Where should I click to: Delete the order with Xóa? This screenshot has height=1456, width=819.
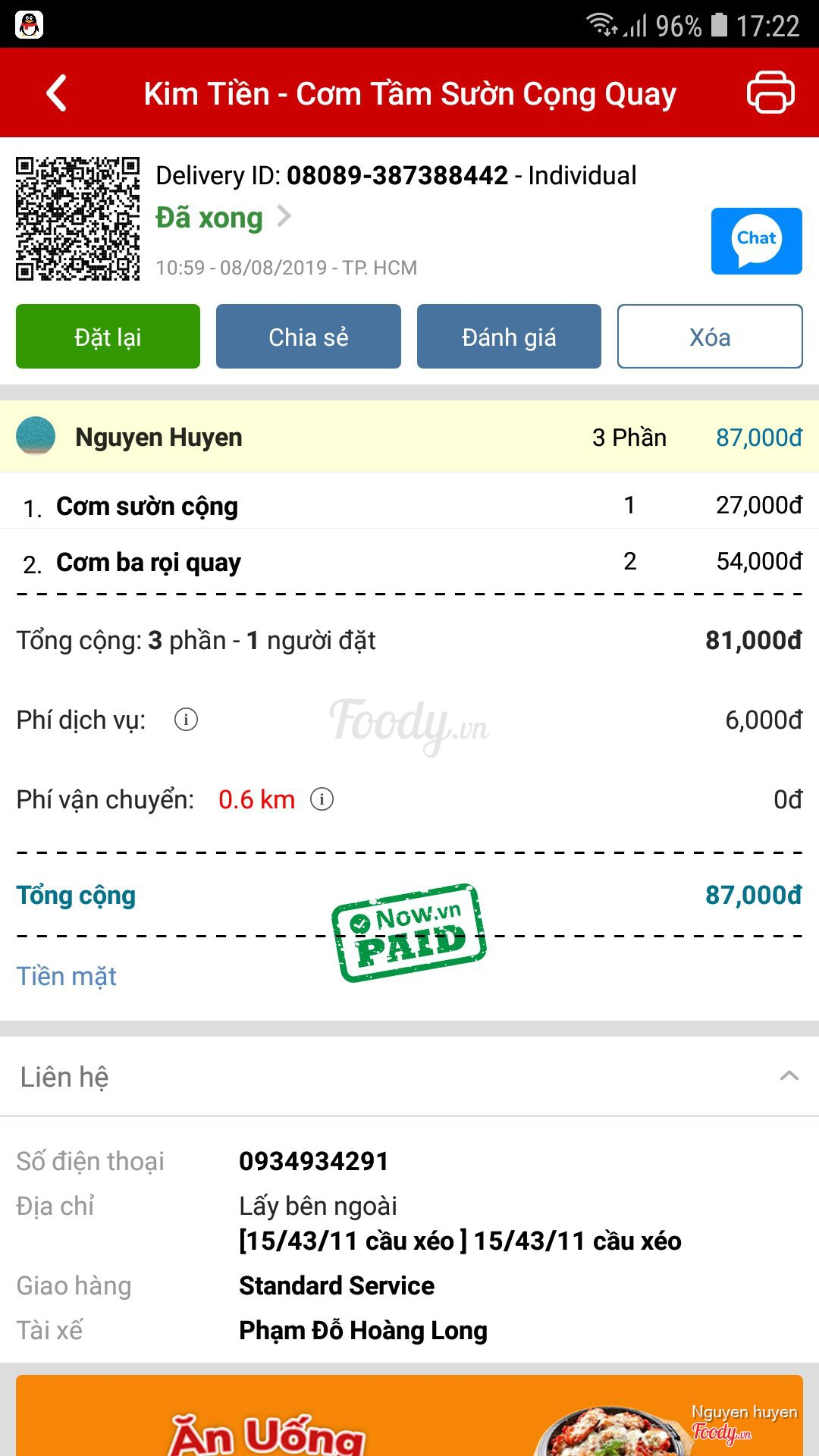tap(710, 337)
